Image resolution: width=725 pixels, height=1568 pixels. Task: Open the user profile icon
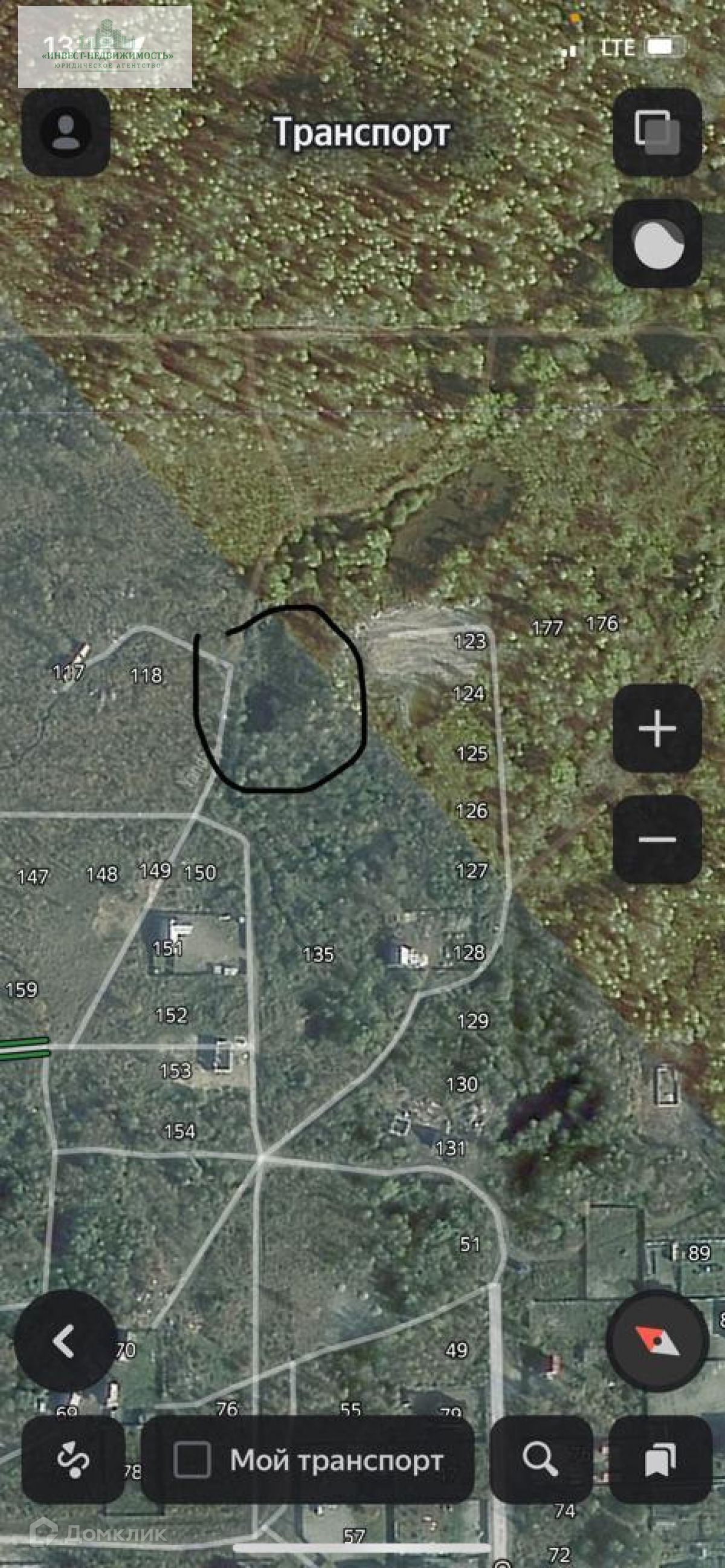66,132
